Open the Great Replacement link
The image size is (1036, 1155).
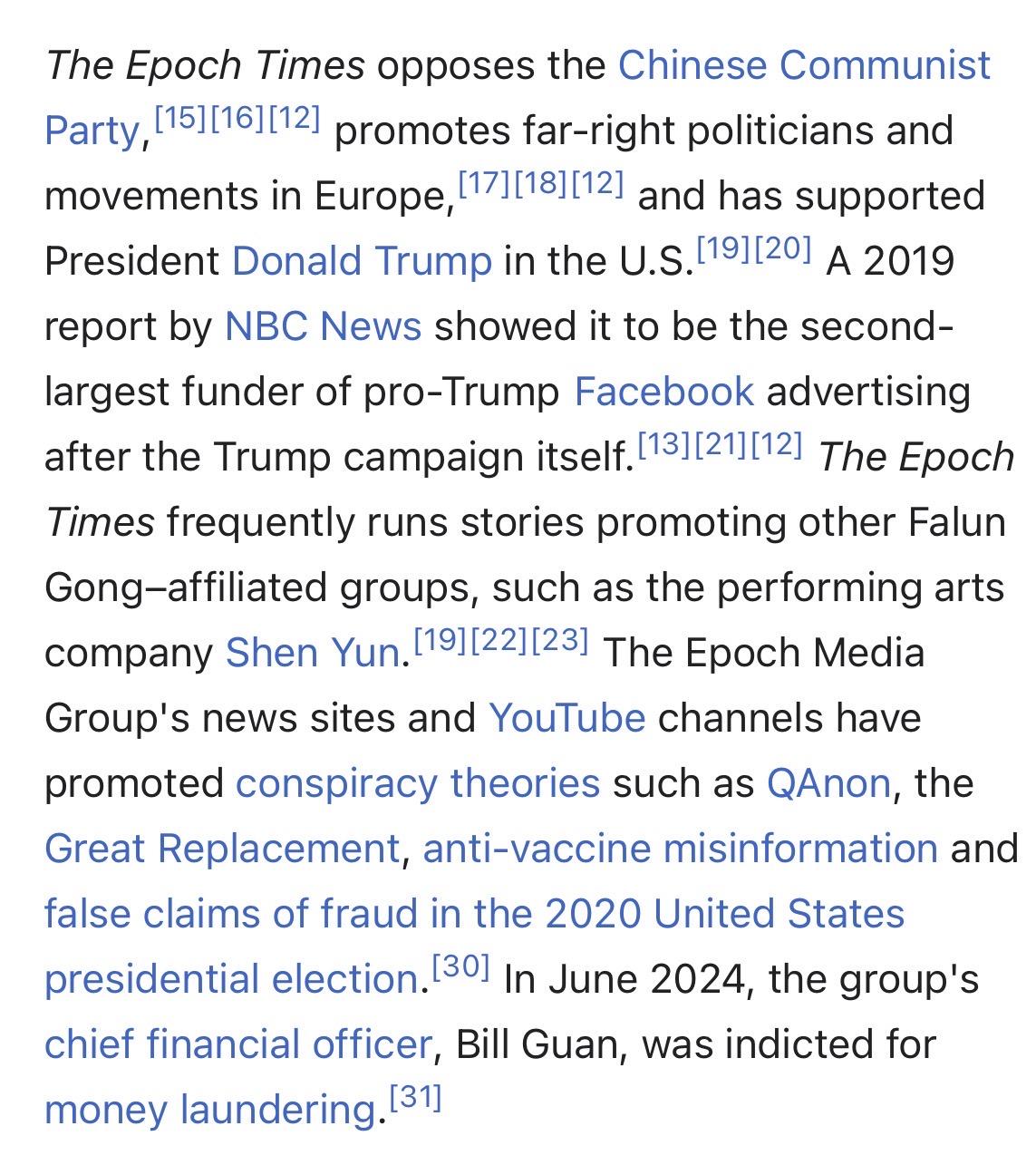(x=222, y=849)
